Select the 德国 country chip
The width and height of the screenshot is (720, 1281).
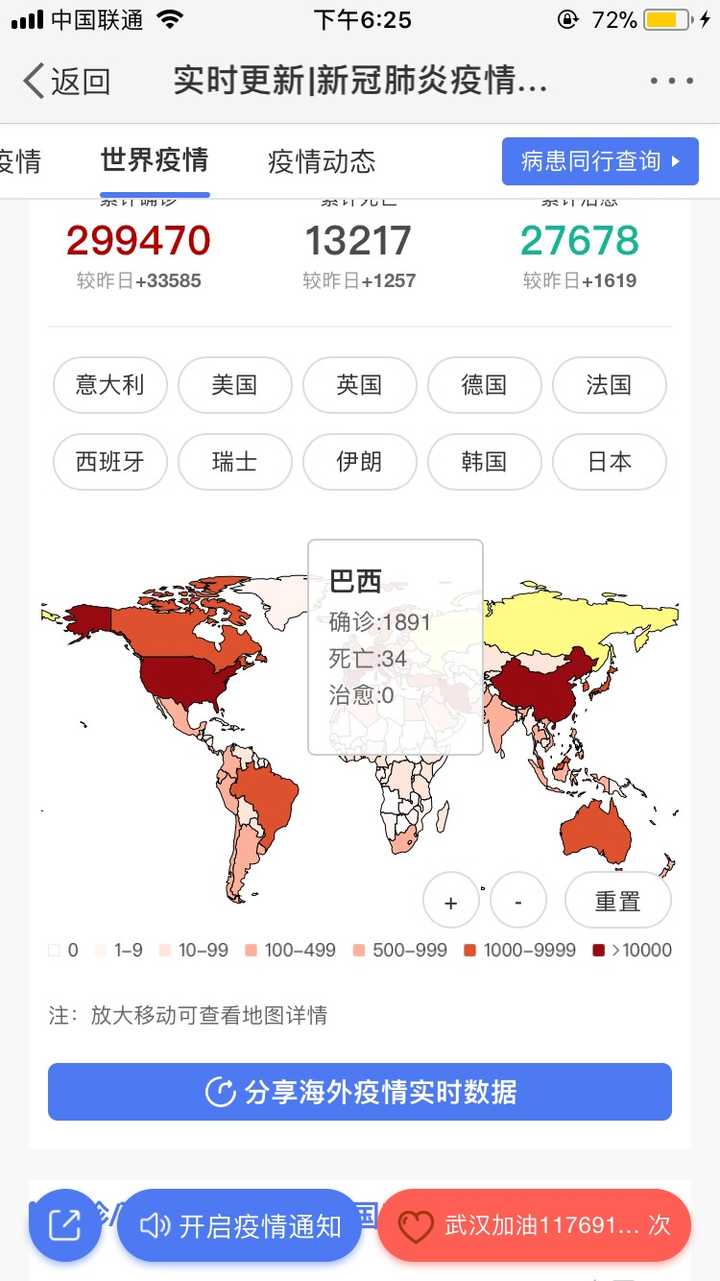click(485, 385)
